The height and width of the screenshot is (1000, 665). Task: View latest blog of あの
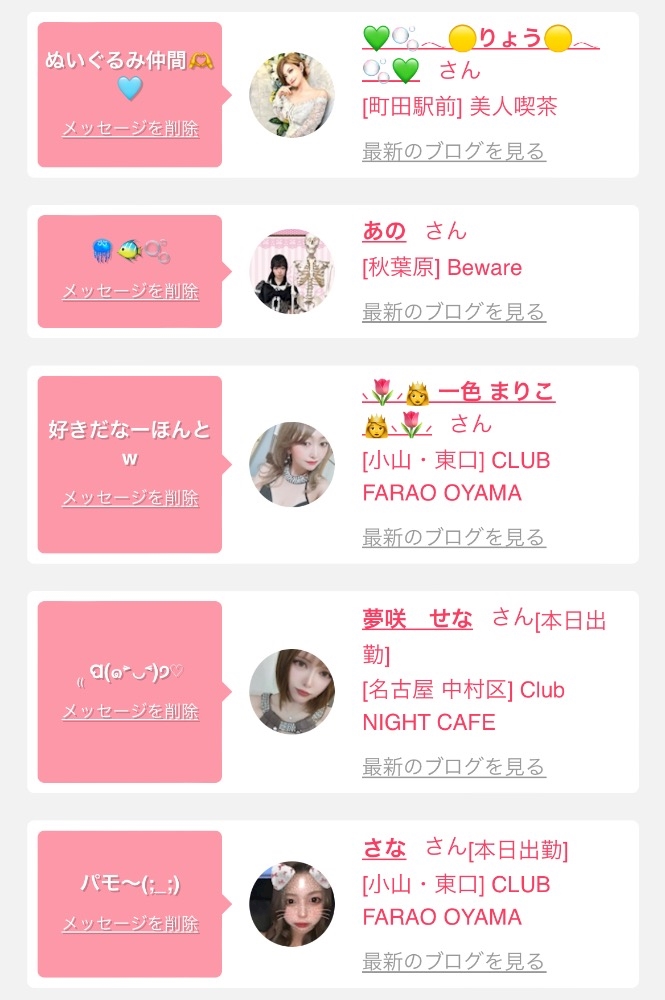click(x=454, y=312)
